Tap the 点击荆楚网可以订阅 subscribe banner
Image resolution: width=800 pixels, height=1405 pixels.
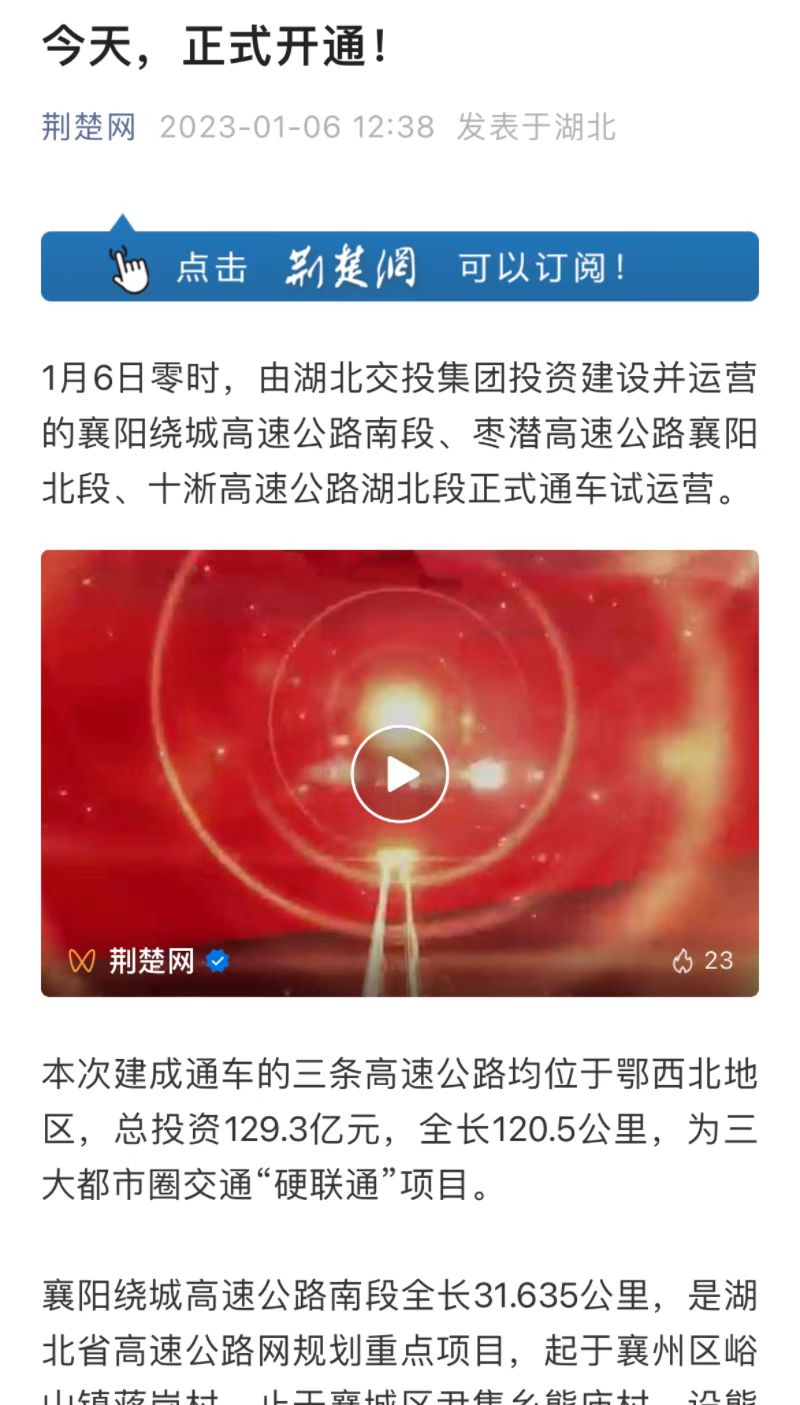click(399, 267)
